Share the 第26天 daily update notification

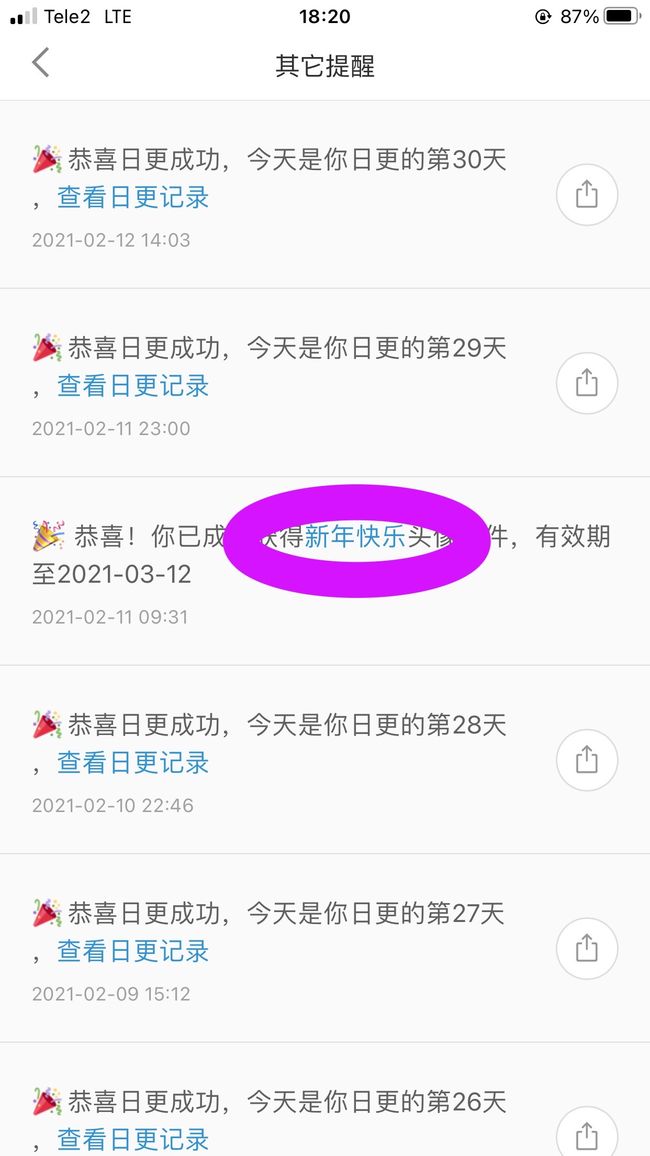[587, 1133]
